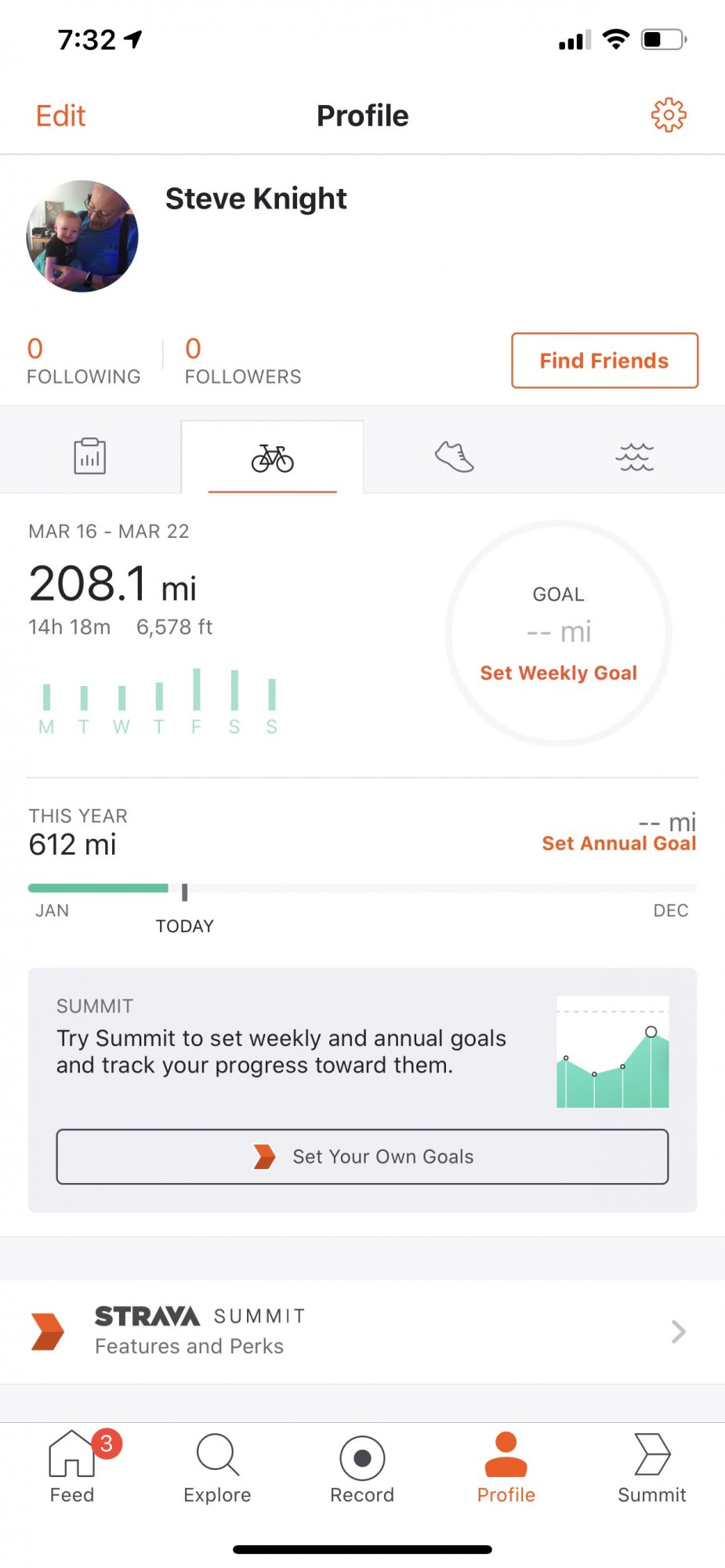Open Steve Knight's profile photo
The width and height of the screenshot is (725, 1568).
pos(82,236)
